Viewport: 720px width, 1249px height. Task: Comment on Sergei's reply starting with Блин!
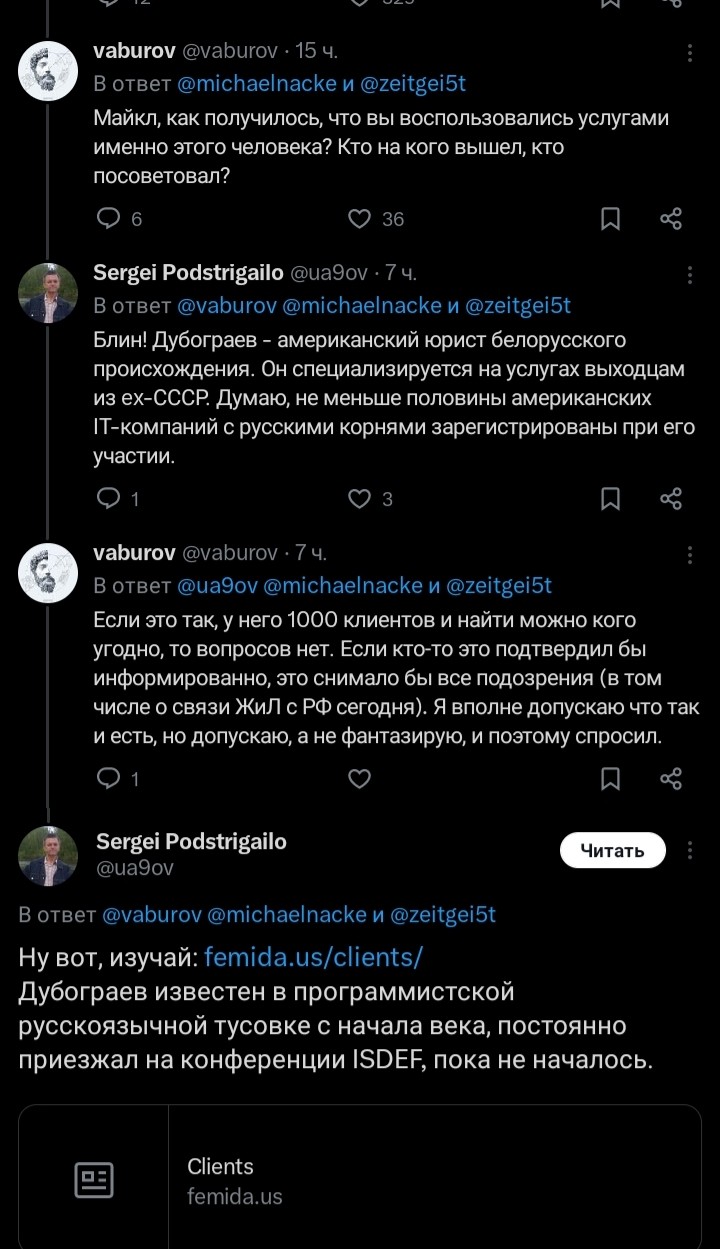(x=107, y=498)
